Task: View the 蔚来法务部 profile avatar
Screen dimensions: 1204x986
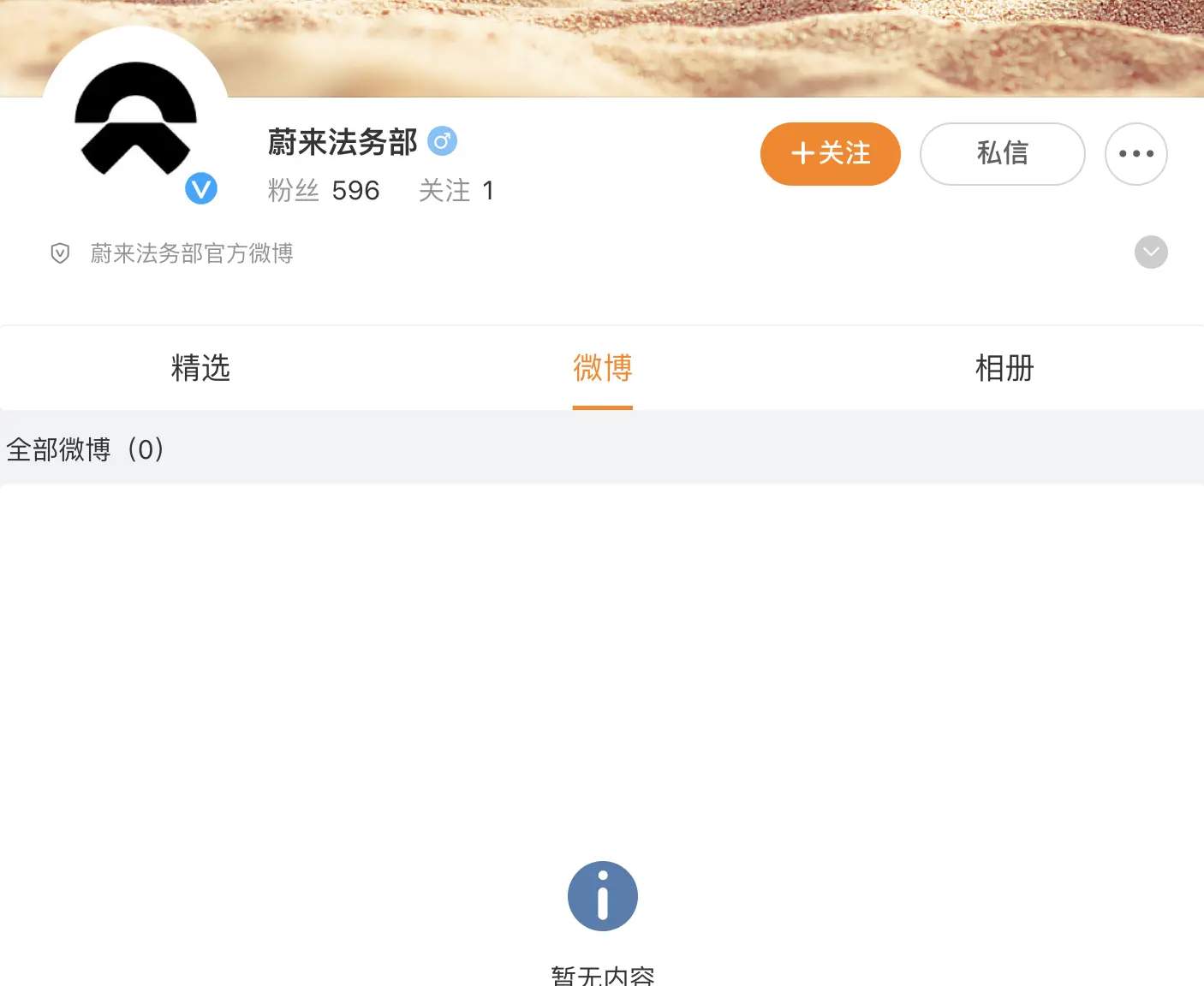Action: 136,118
